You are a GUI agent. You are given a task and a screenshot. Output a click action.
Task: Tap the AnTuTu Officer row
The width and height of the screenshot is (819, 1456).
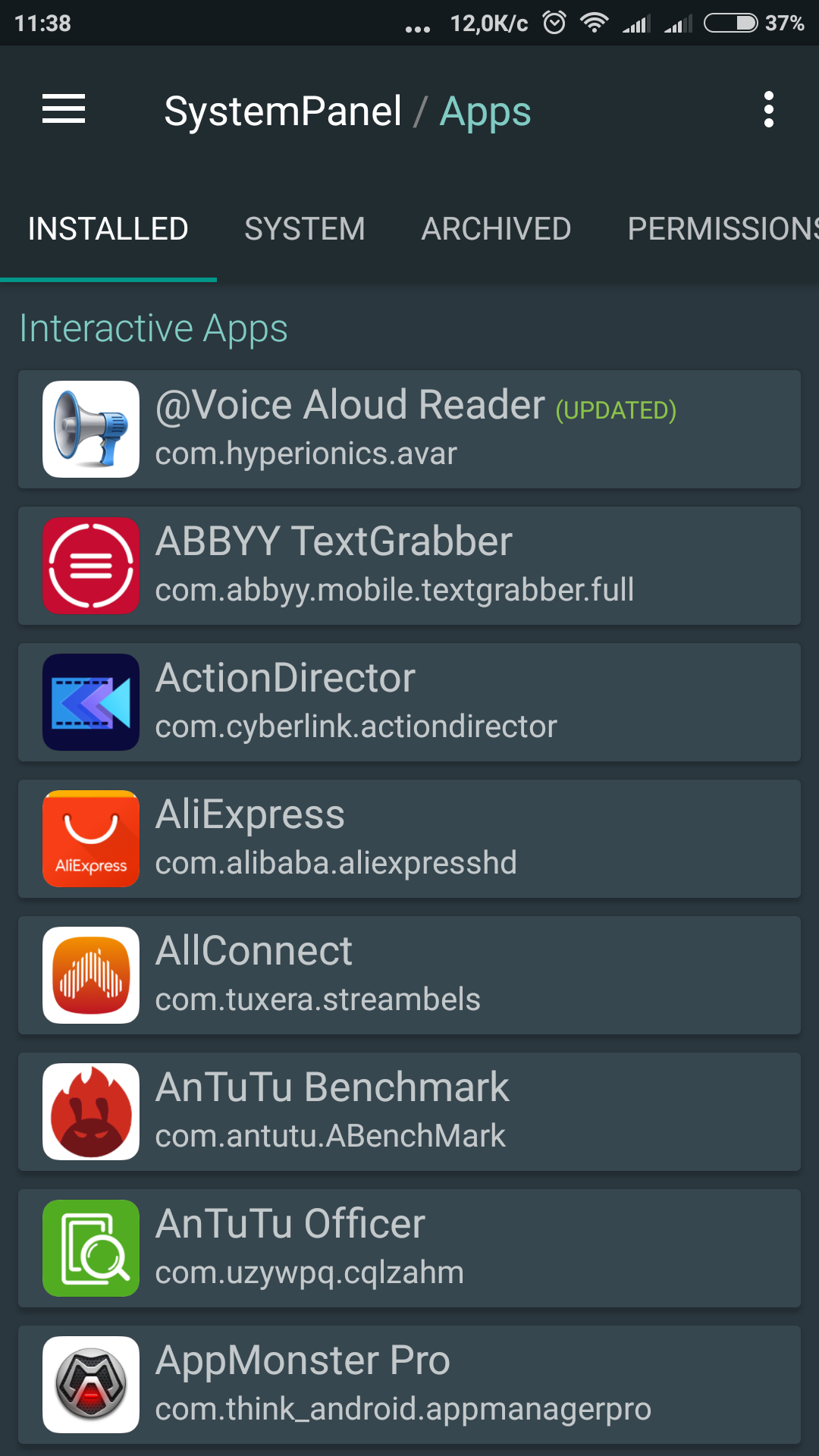coord(409,1248)
